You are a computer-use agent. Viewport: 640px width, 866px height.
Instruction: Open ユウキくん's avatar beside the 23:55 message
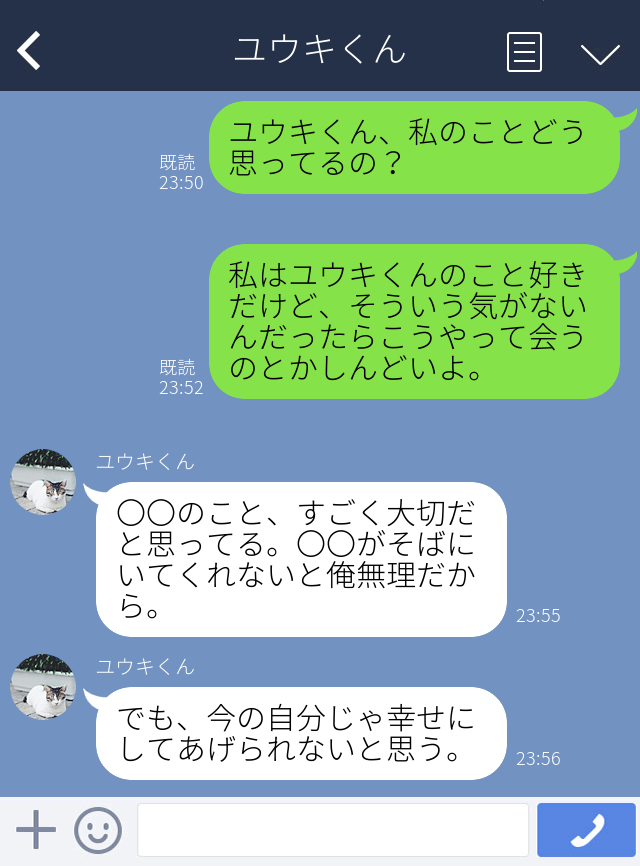pos(43,482)
